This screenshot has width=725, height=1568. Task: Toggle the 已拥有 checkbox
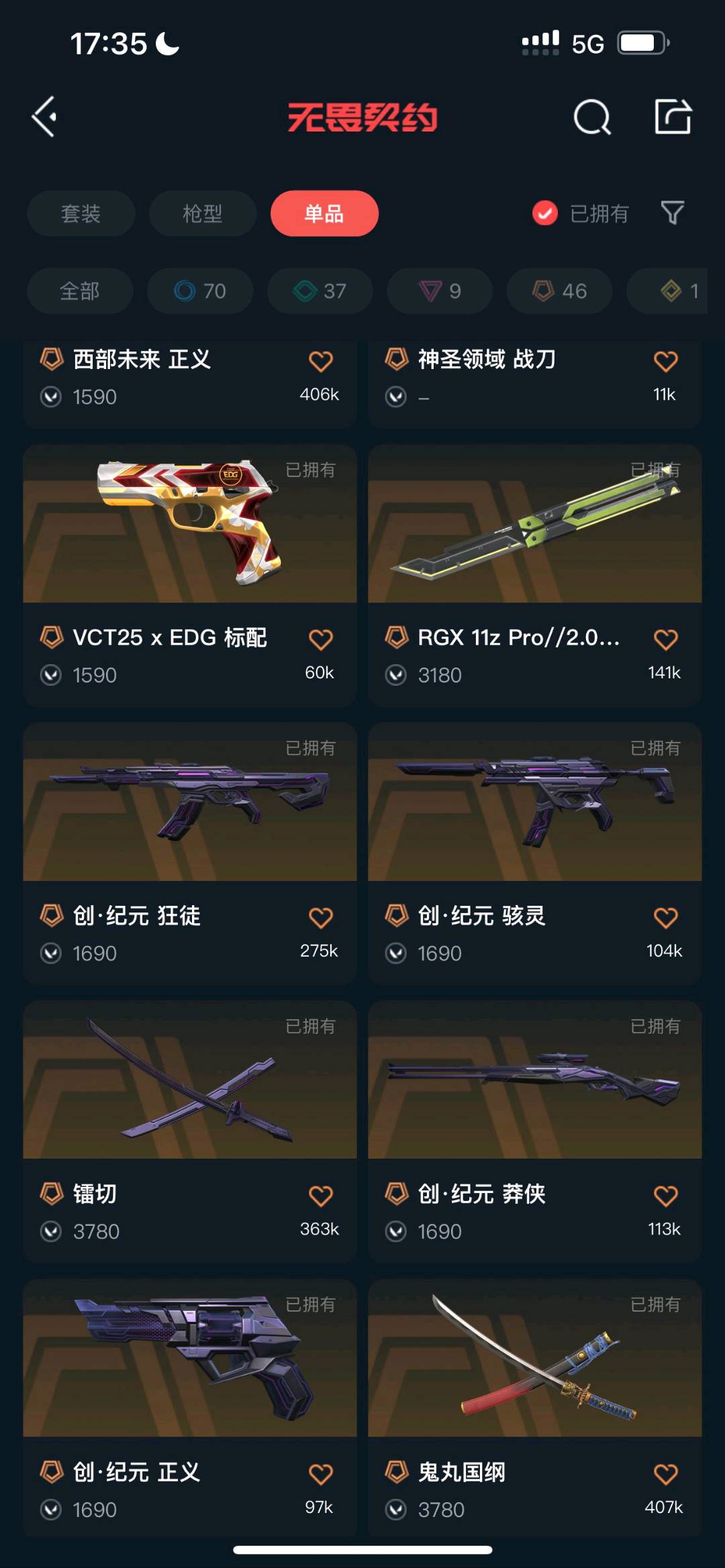point(545,213)
